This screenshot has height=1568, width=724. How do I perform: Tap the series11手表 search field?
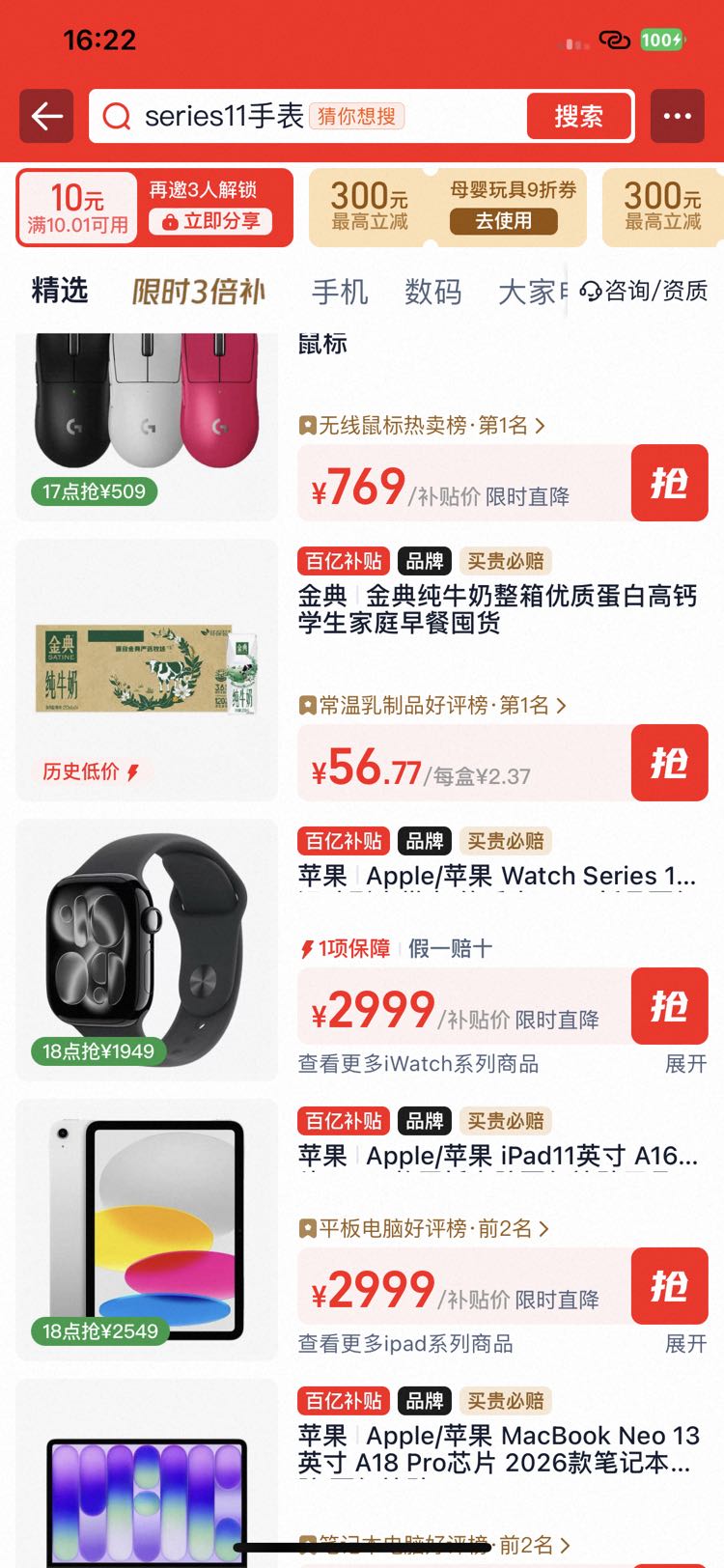coord(307,117)
